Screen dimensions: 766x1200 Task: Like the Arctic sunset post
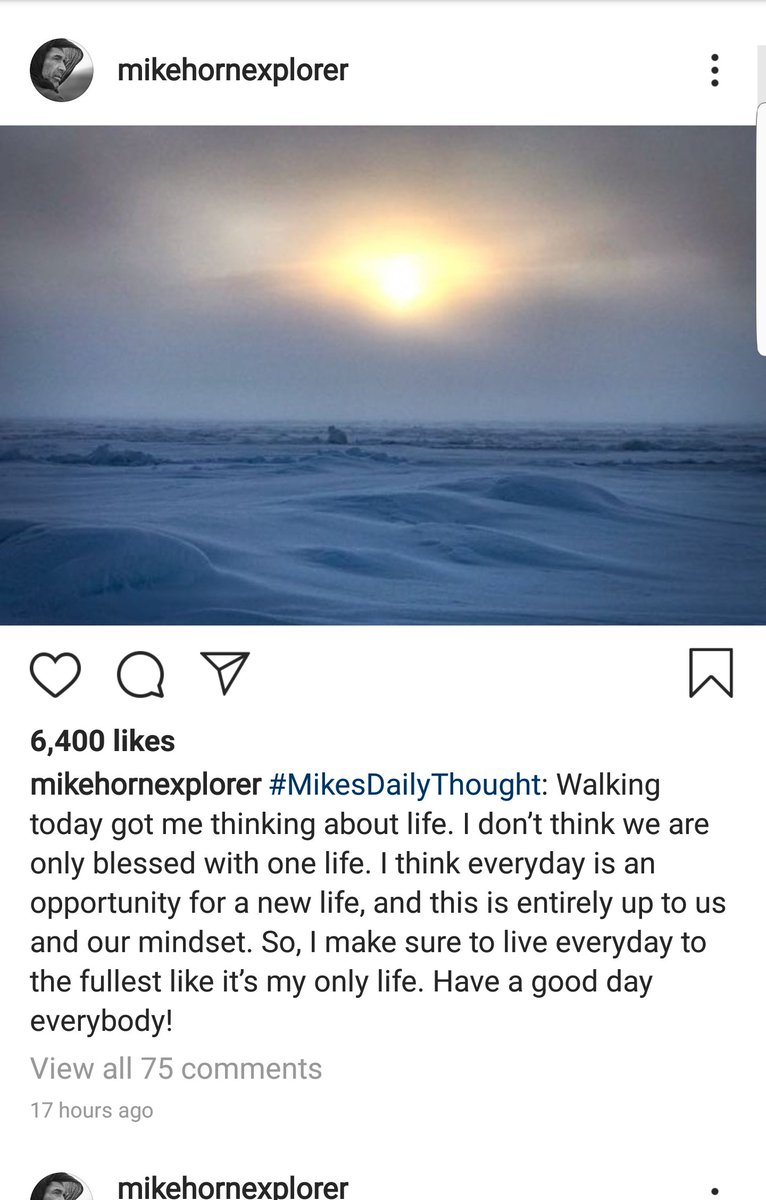pos(55,673)
